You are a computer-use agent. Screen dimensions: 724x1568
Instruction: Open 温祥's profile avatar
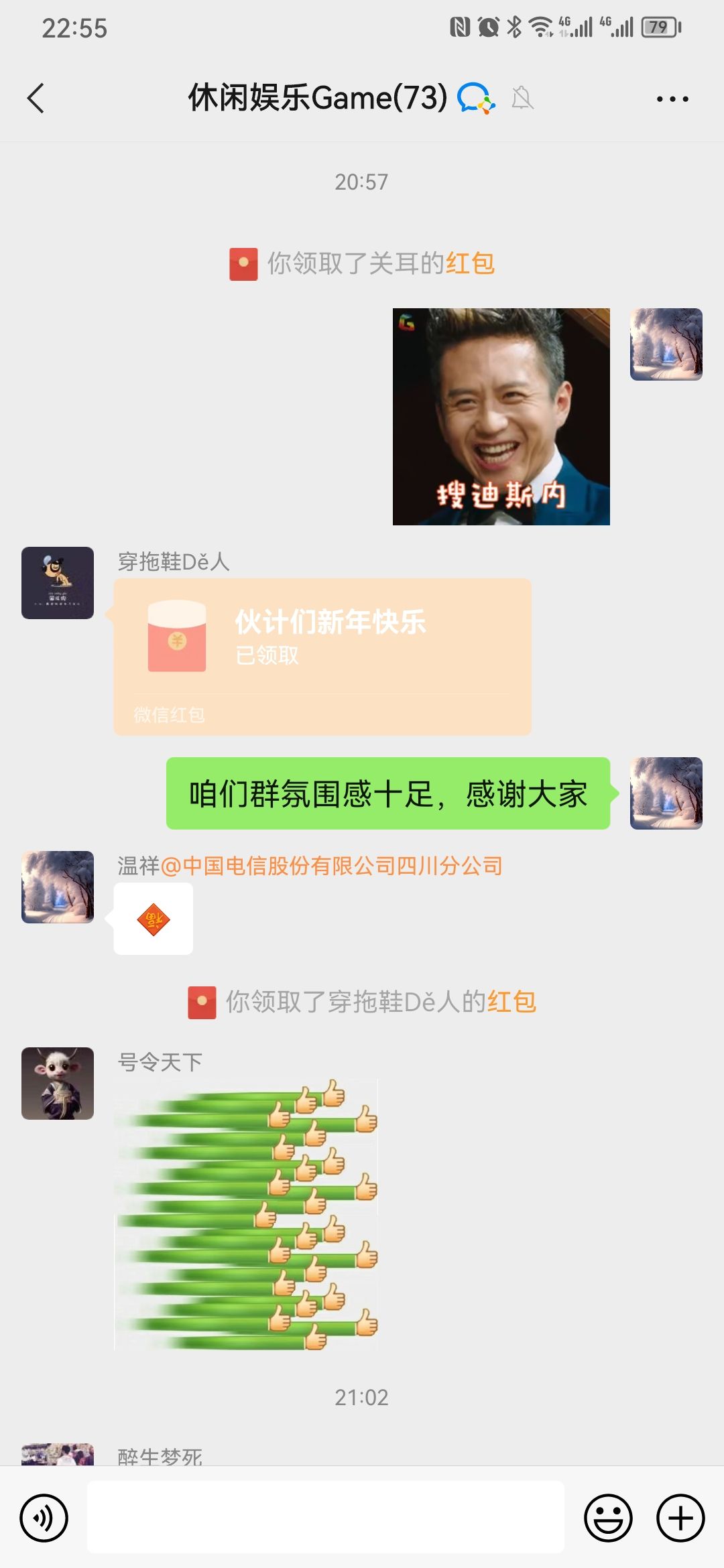tap(58, 887)
